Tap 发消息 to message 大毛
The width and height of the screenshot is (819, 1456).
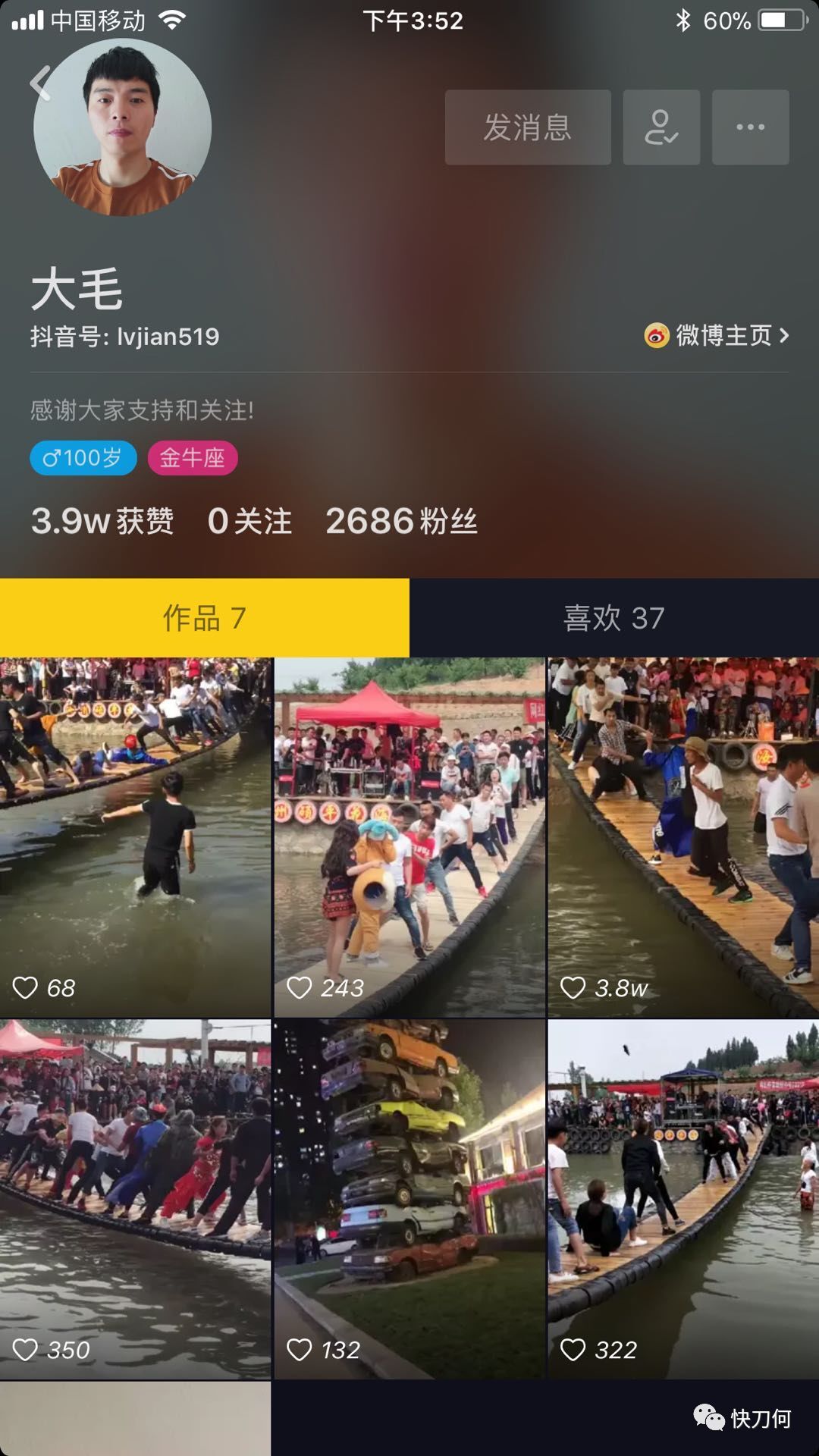click(x=528, y=127)
